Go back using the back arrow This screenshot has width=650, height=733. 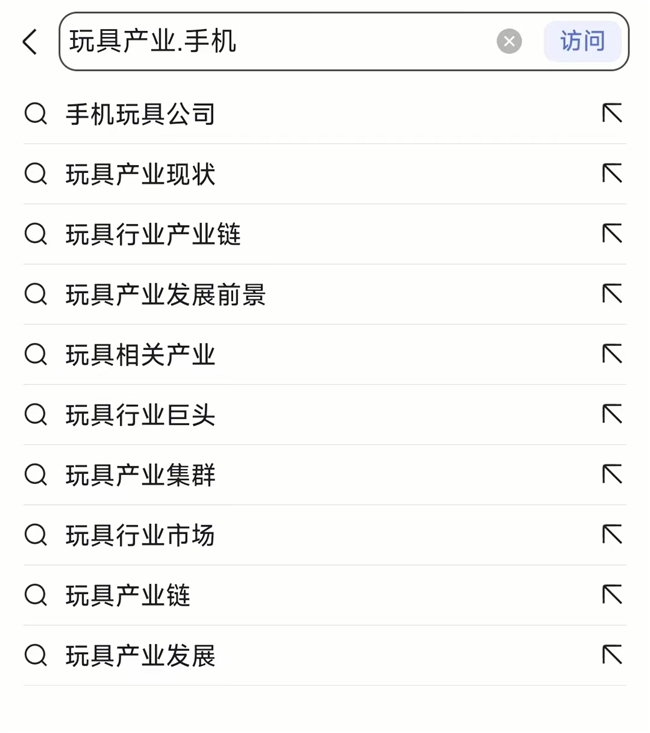pyautogui.click(x=30, y=42)
